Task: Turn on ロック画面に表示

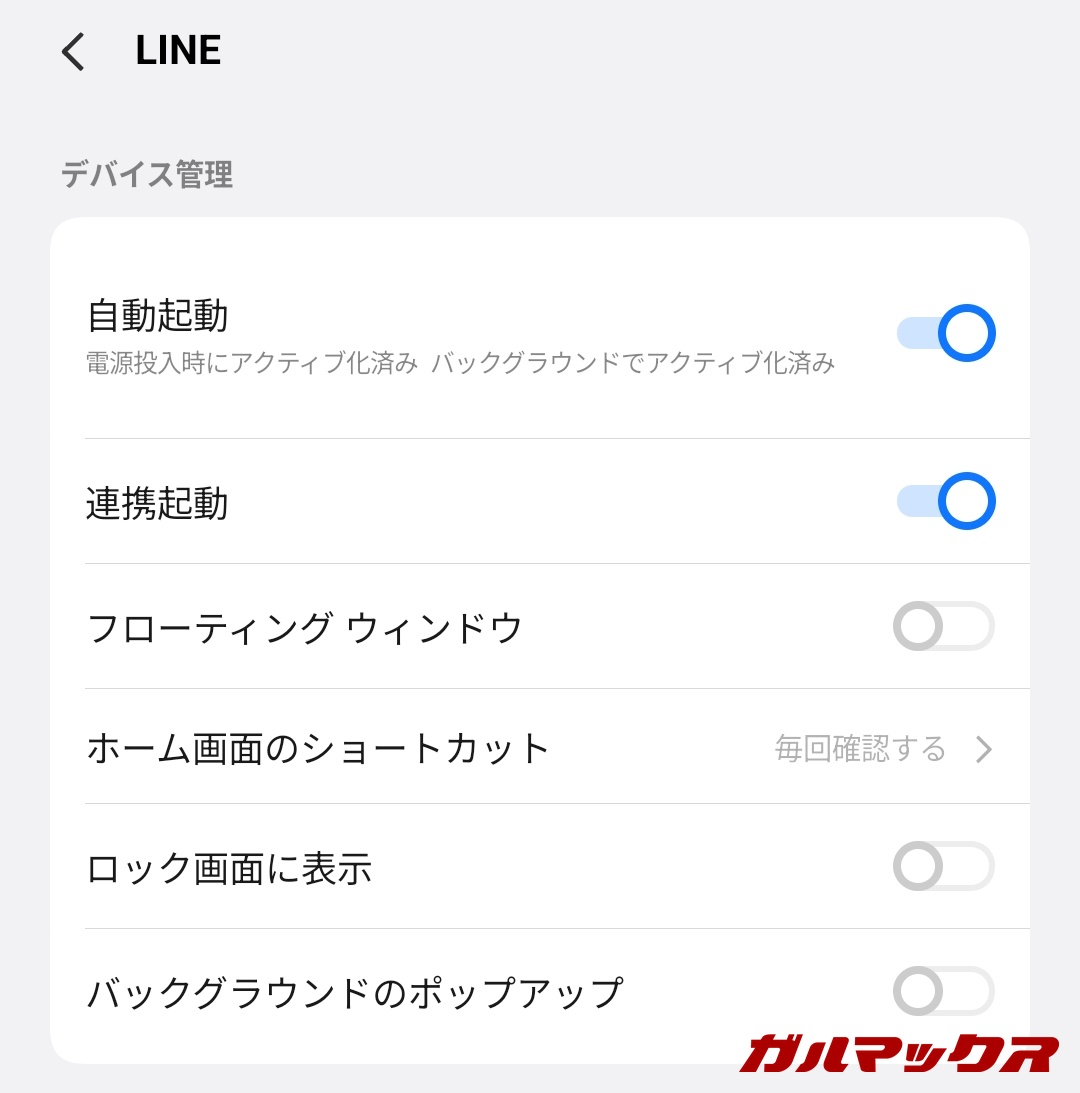Action: tap(943, 867)
